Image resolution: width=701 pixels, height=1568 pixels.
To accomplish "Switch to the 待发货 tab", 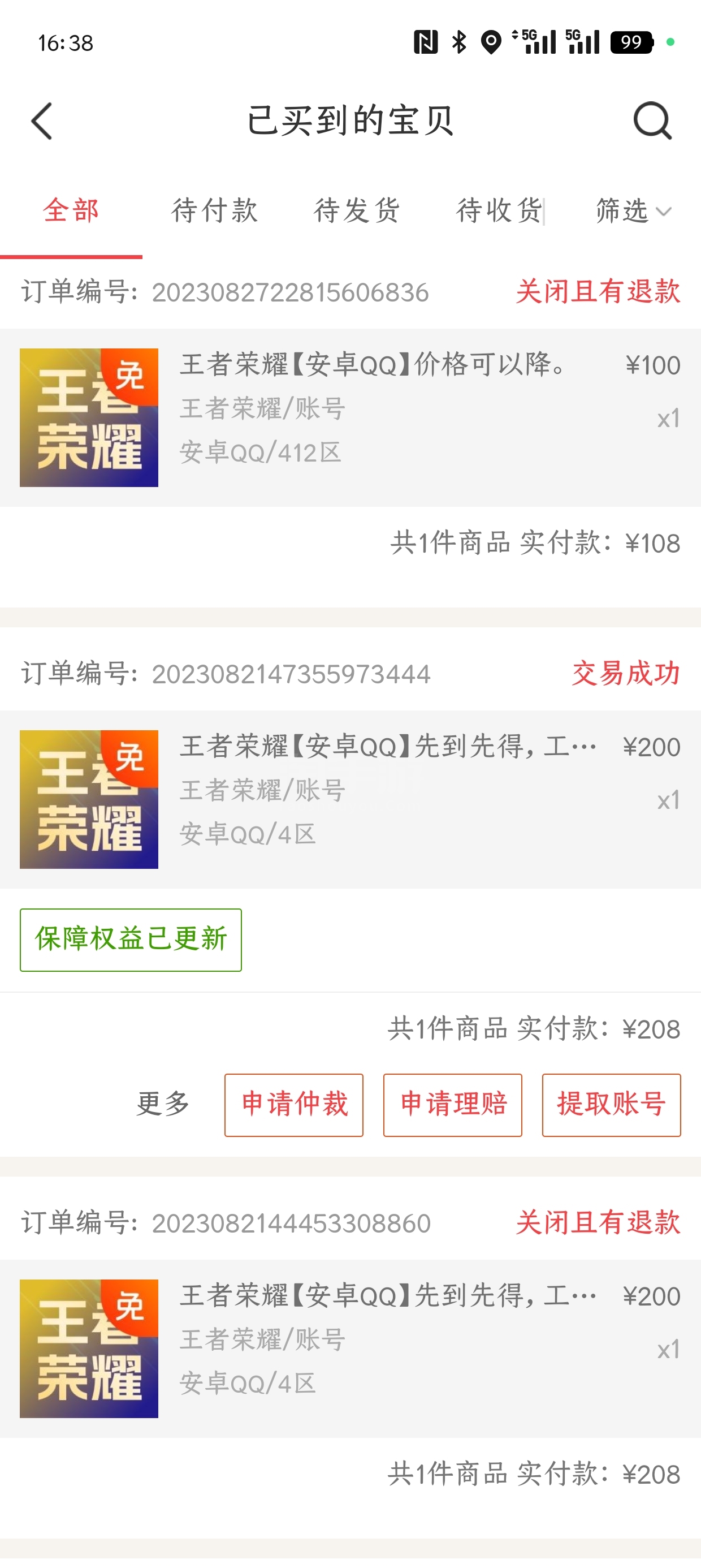I will 357,210.
